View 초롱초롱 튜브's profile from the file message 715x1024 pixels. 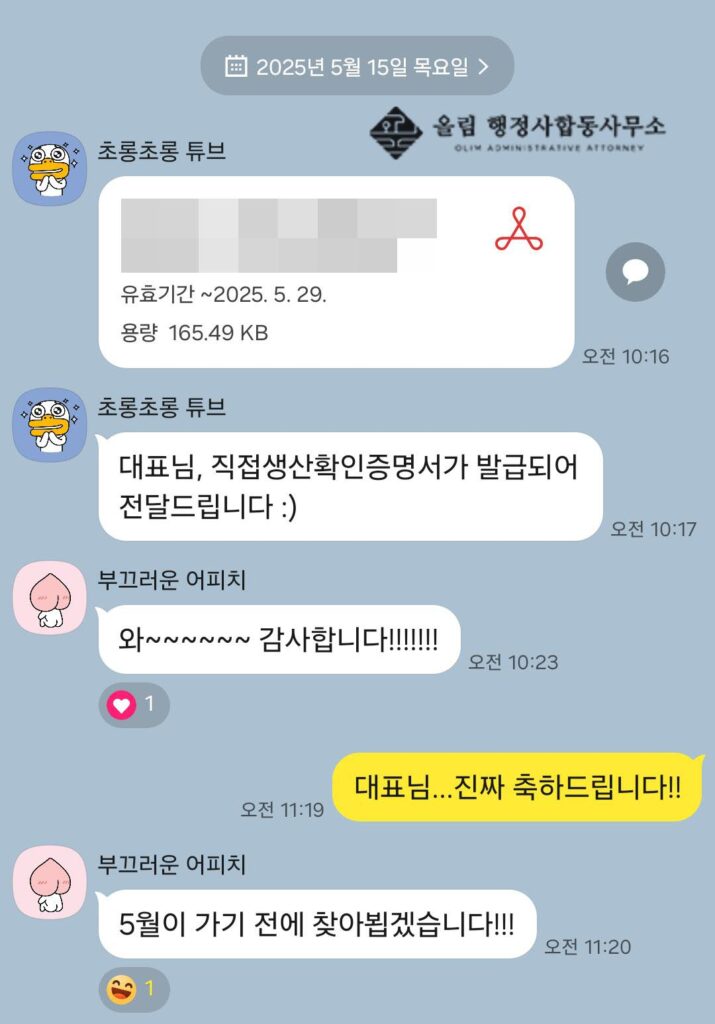49,168
